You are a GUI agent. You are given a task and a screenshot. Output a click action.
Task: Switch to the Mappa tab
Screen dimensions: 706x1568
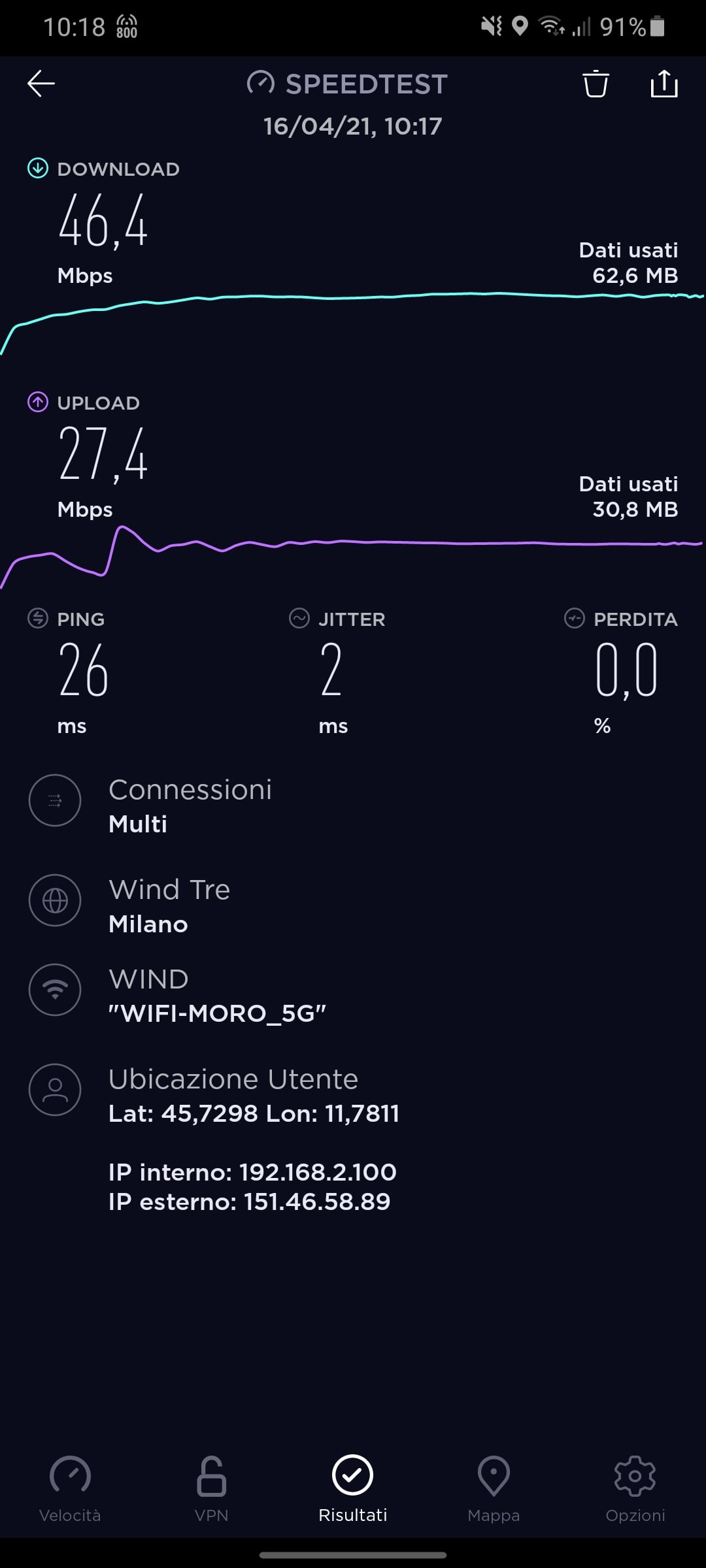coord(494,1487)
